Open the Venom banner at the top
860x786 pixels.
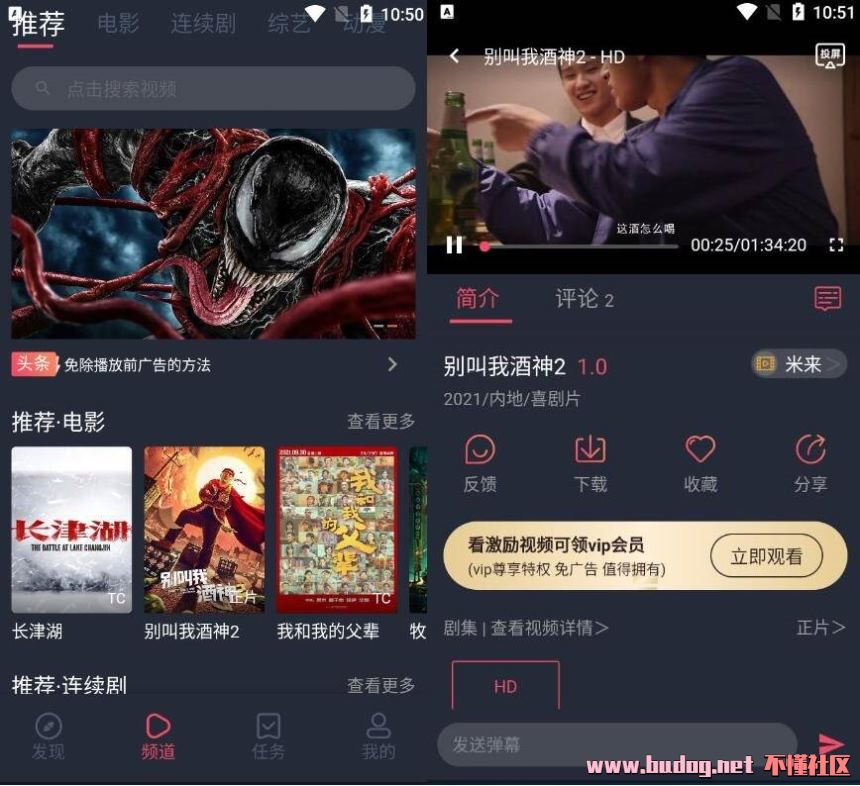(x=213, y=233)
